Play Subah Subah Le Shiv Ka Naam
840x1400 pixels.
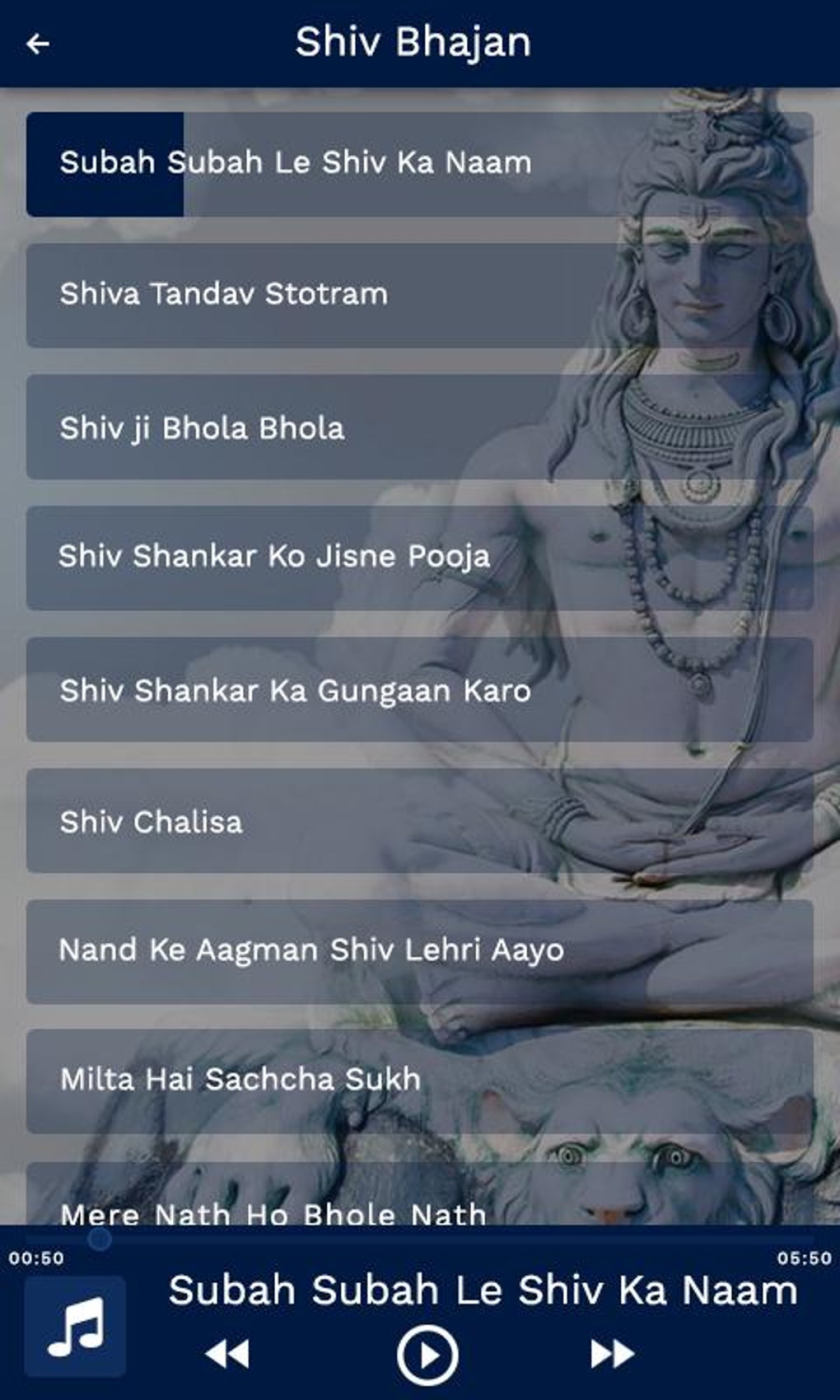coord(419,164)
